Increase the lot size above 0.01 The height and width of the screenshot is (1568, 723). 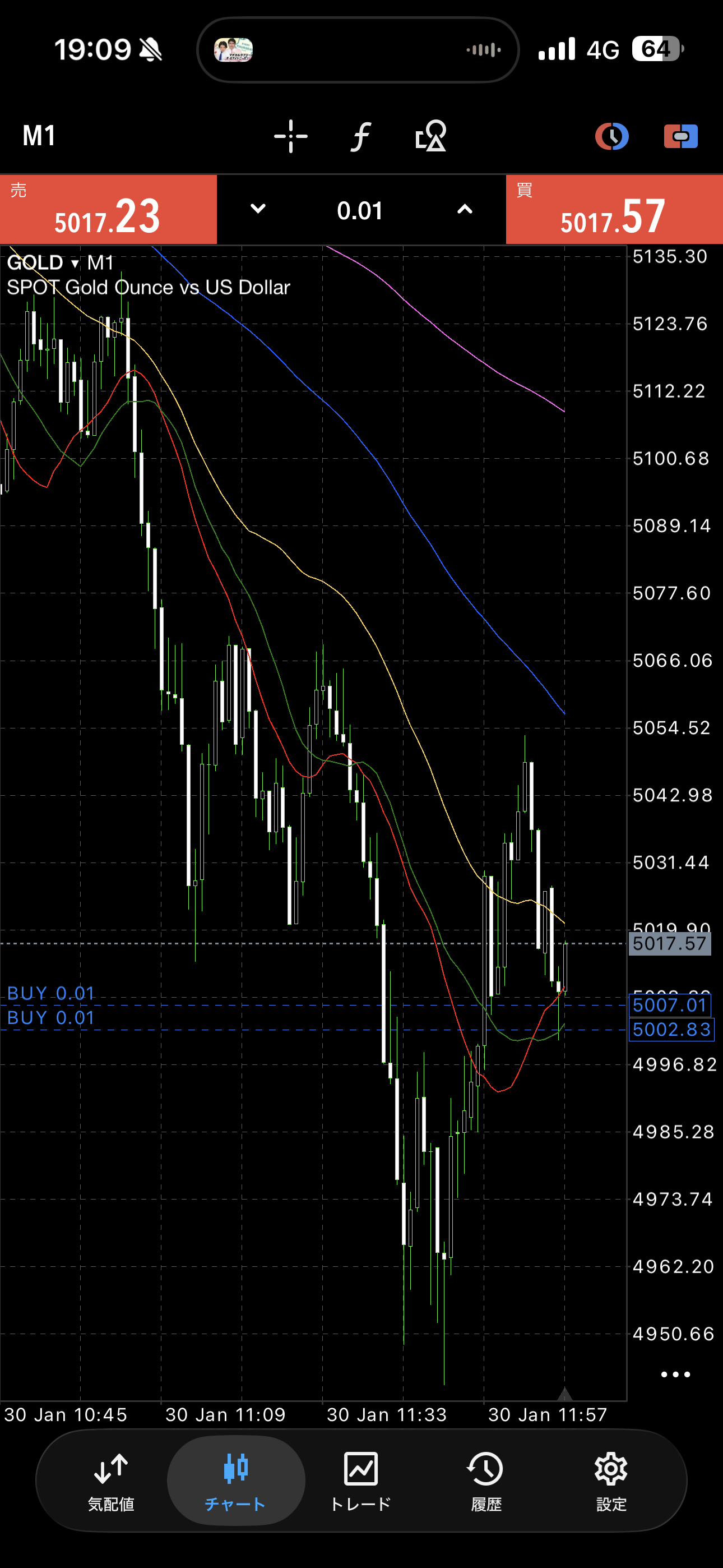465,209
